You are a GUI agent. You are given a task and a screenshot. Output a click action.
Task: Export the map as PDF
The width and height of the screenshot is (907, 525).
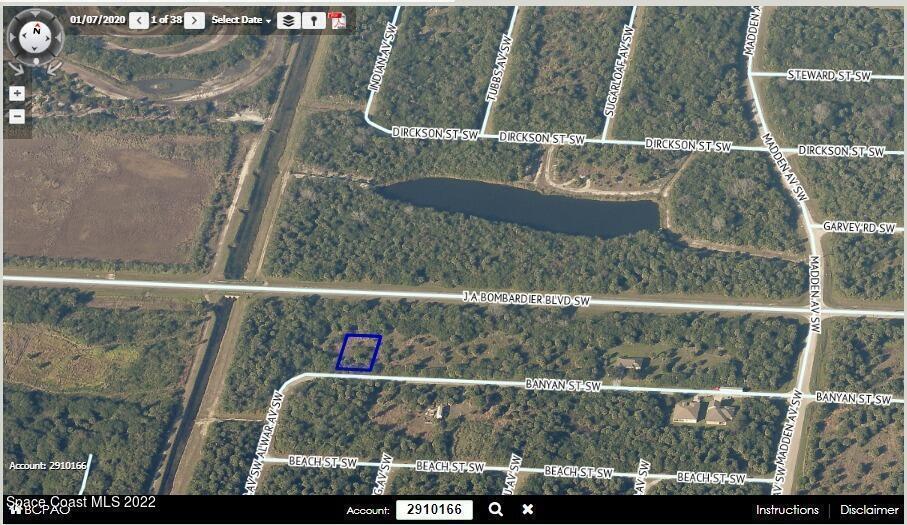pos(337,20)
